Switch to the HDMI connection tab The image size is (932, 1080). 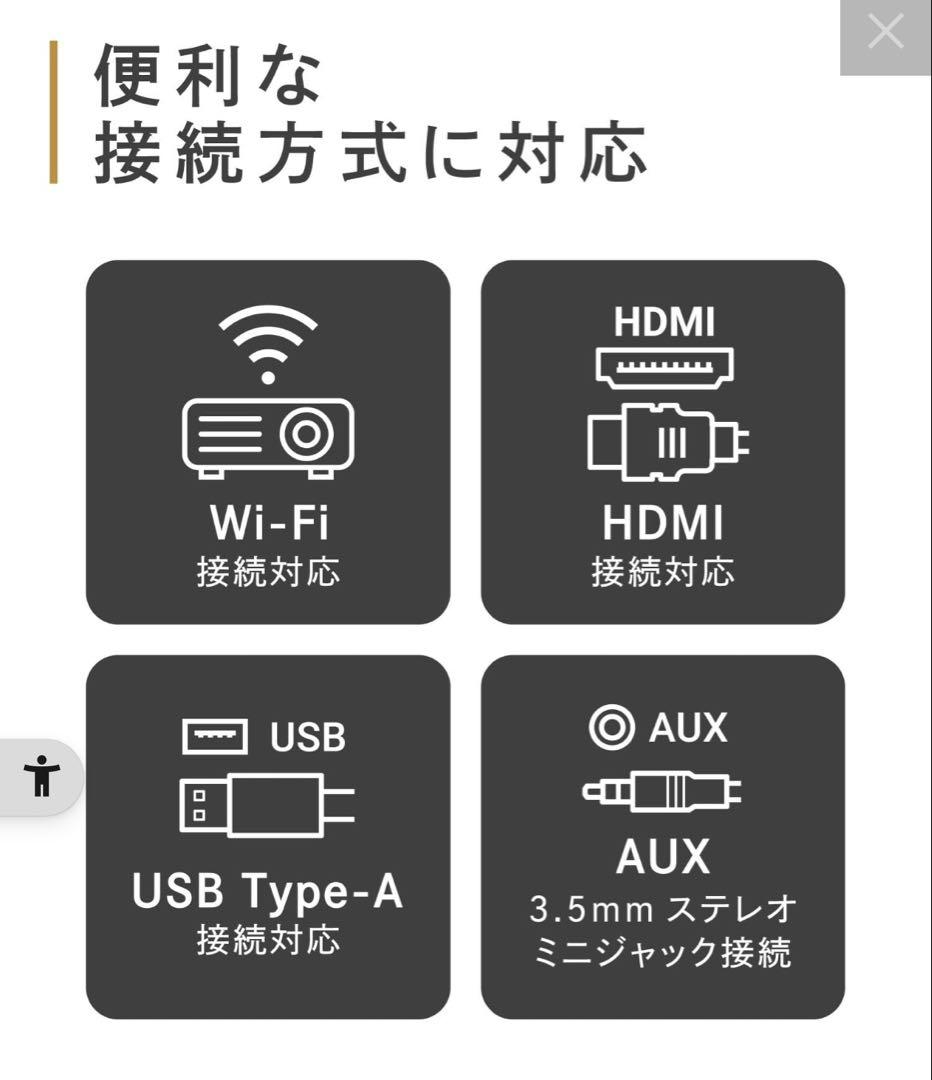666,440
